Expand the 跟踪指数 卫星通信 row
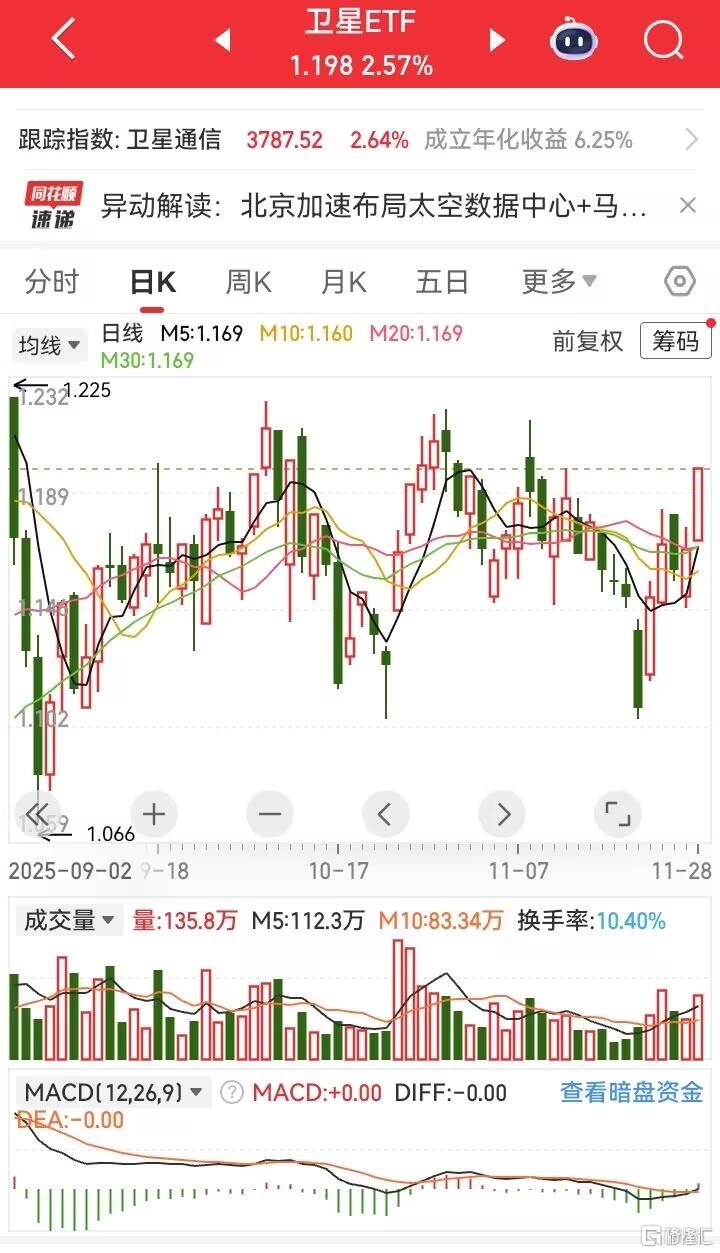This screenshot has width=720, height=1253. pos(691,139)
